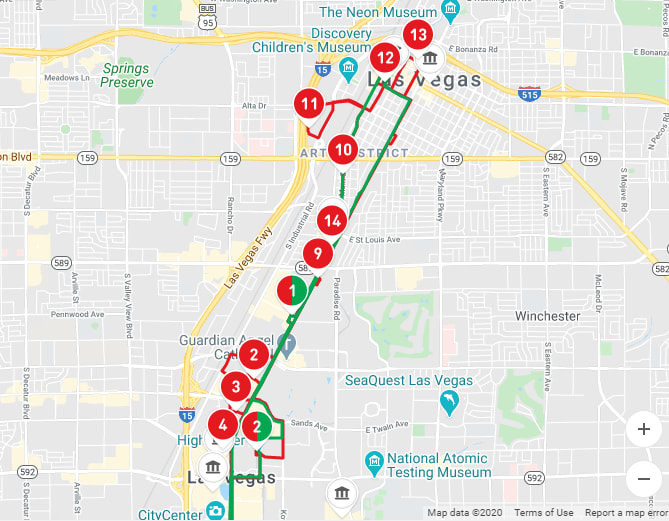Tap the SeaQuest Las Vegas map pin
Viewport: 669px width, 521px height.
tap(449, 400)
